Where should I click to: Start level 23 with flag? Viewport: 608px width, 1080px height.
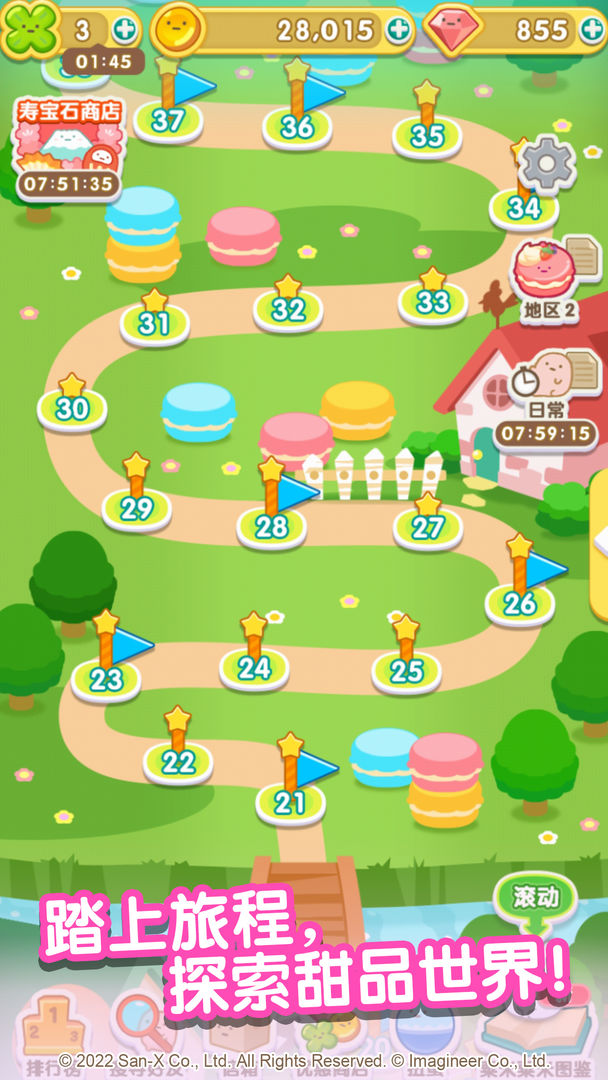(106, 680)
